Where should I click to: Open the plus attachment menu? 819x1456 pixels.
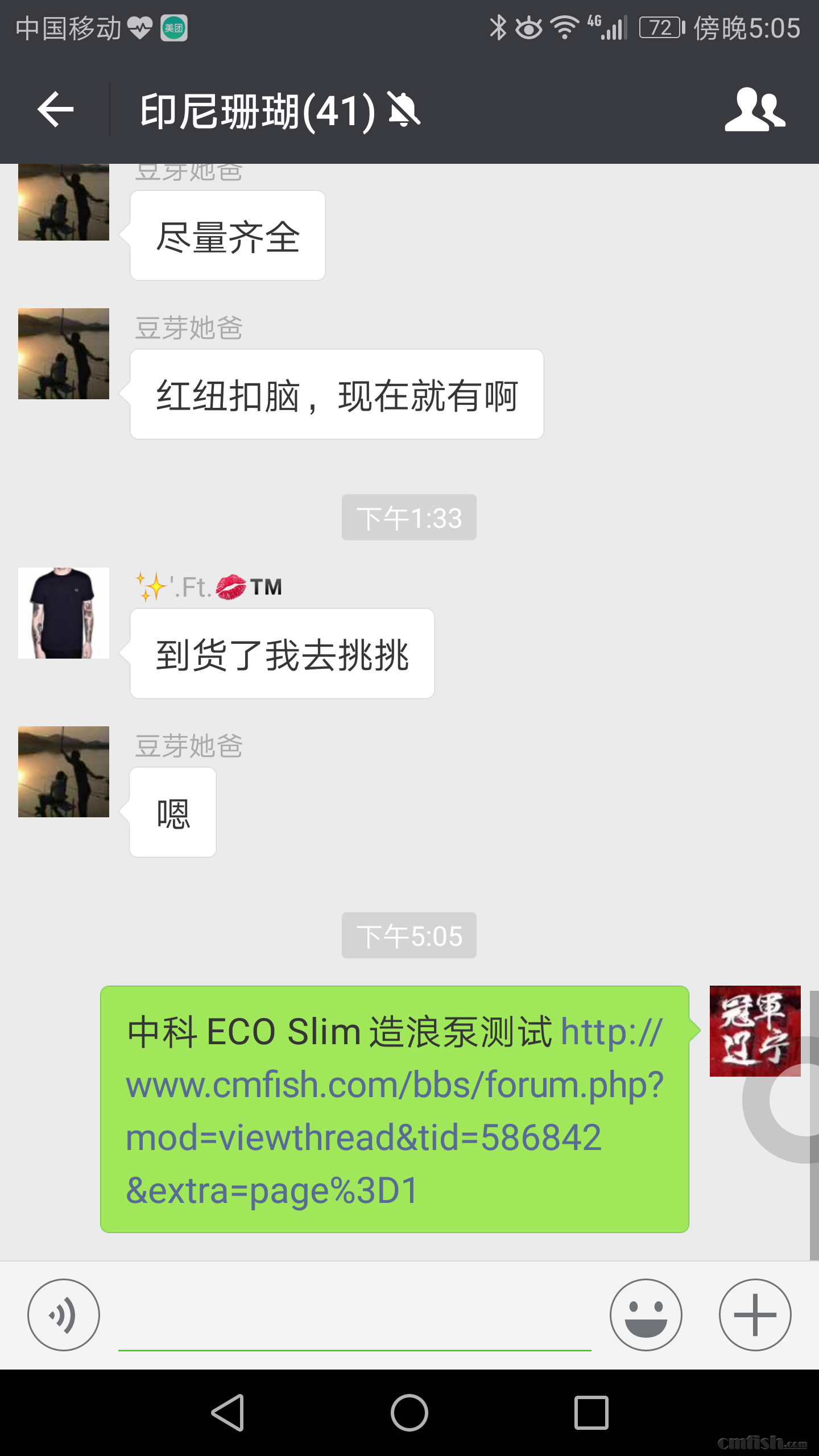pos(755,1314)
